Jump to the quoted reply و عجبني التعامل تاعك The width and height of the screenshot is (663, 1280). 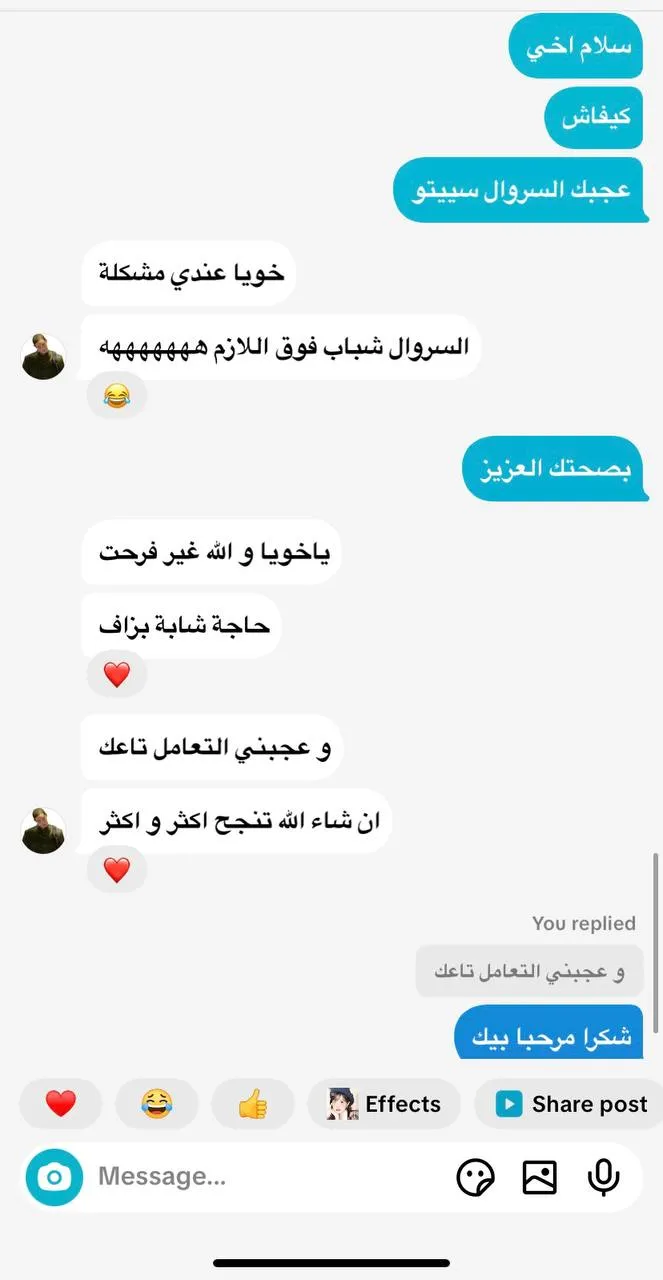pos(529,972)
